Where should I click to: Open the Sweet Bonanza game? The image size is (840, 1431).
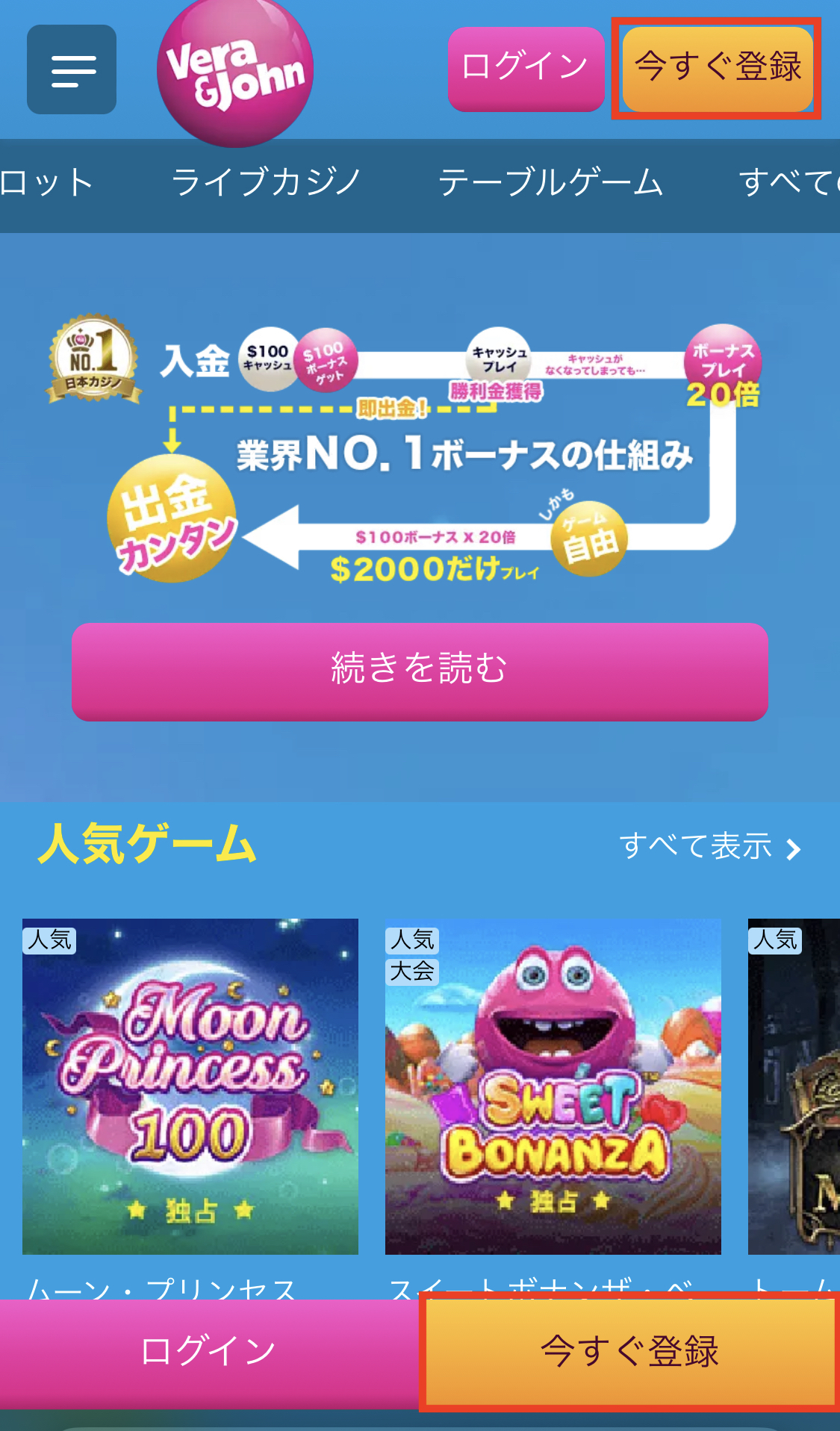(x=553, y=1086)
